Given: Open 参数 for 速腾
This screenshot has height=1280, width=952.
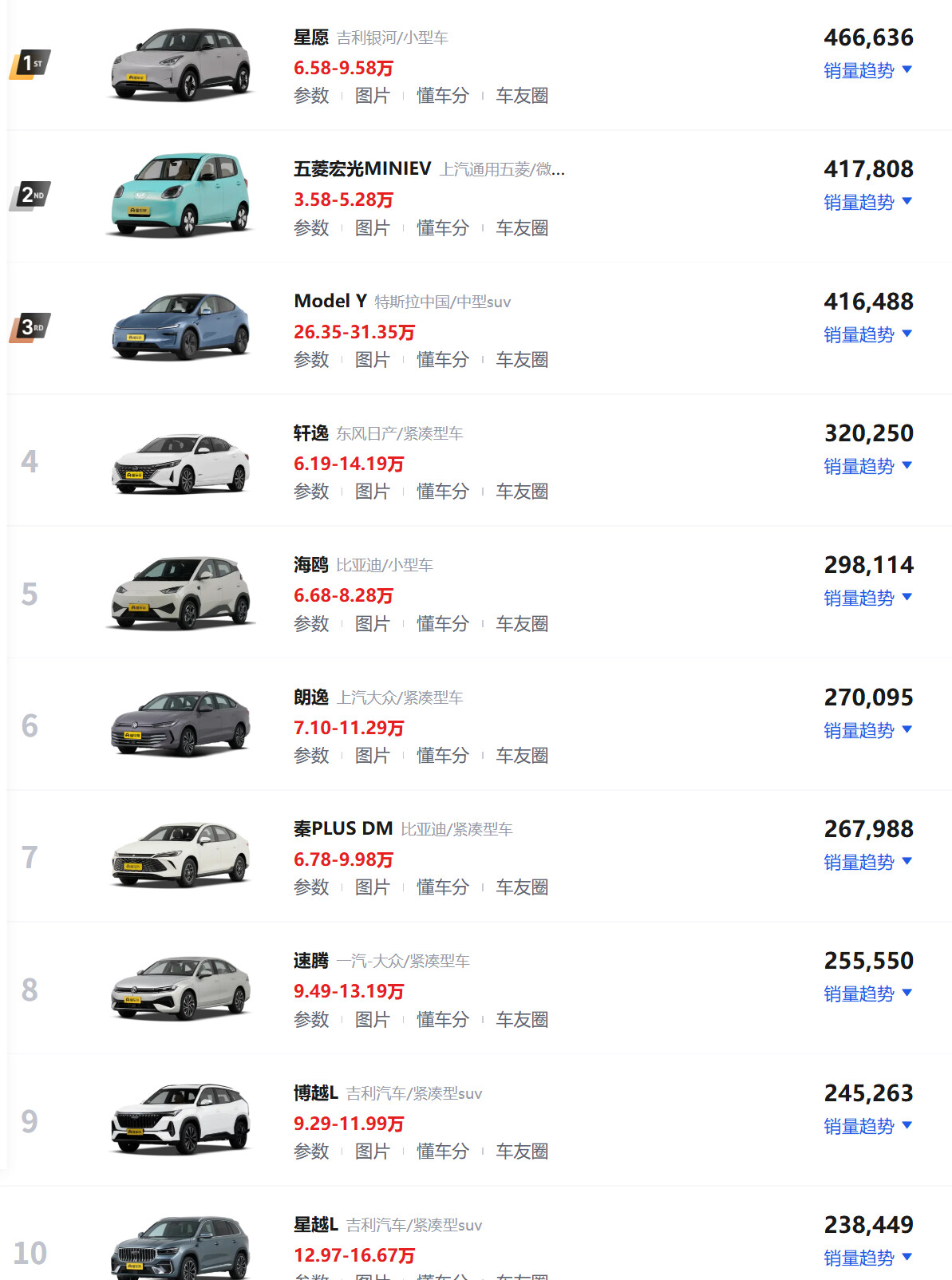Looking at the screenshot, I should tap(311, 1020).
